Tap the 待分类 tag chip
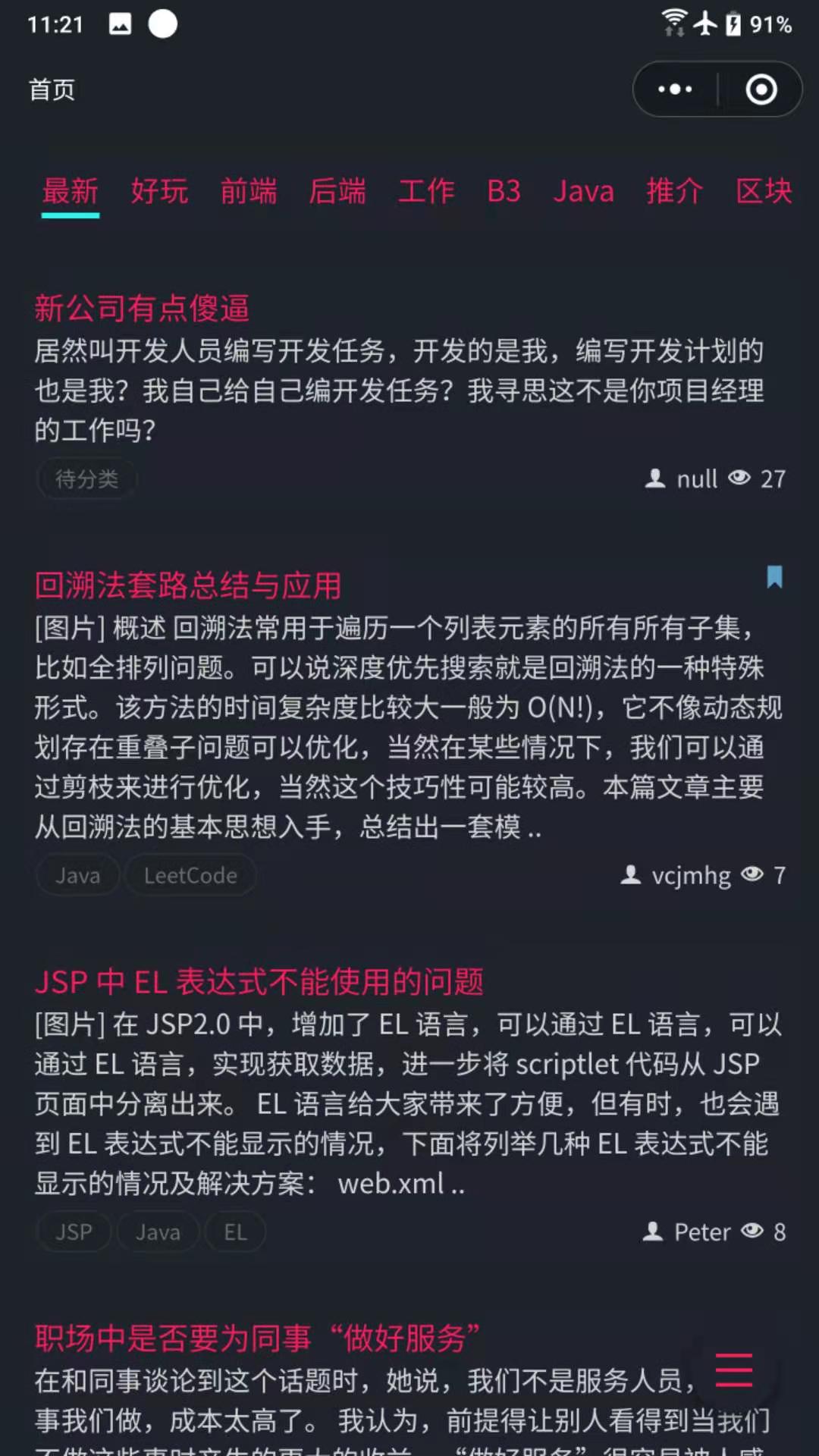The height and width of the screenshot is (1456, 819). click(x=86, y=479)
